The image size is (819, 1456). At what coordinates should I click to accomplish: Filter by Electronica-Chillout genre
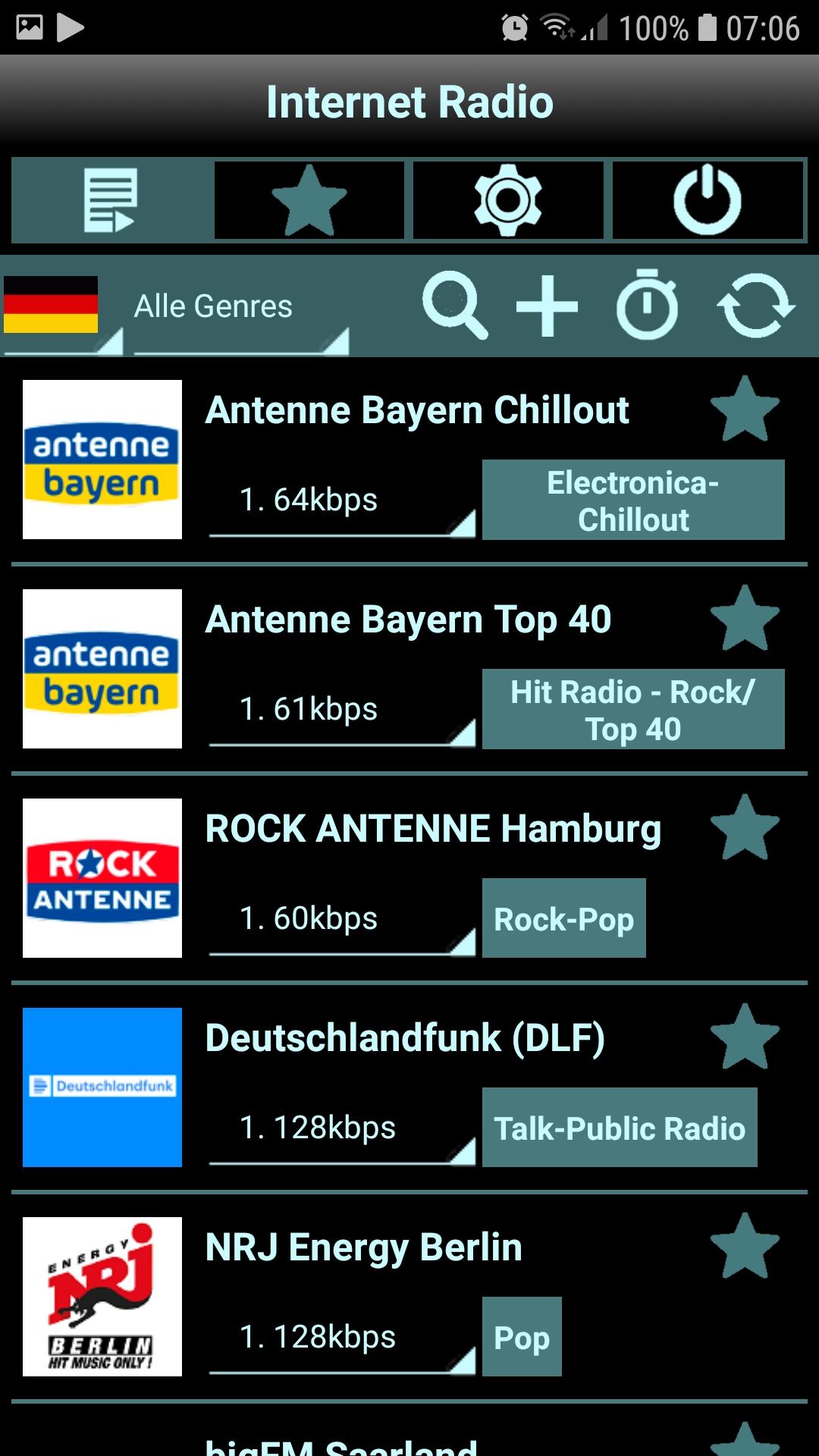click(x=633, y=500)
